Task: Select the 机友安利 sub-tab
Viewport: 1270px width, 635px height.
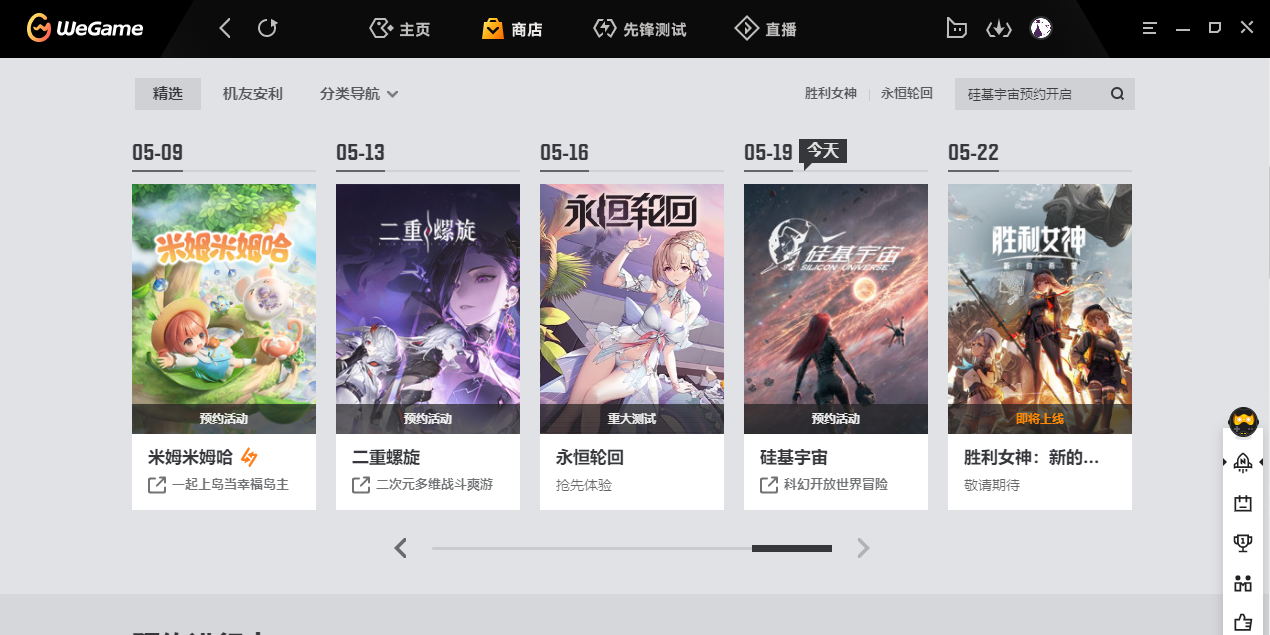Action: [253, 94]
